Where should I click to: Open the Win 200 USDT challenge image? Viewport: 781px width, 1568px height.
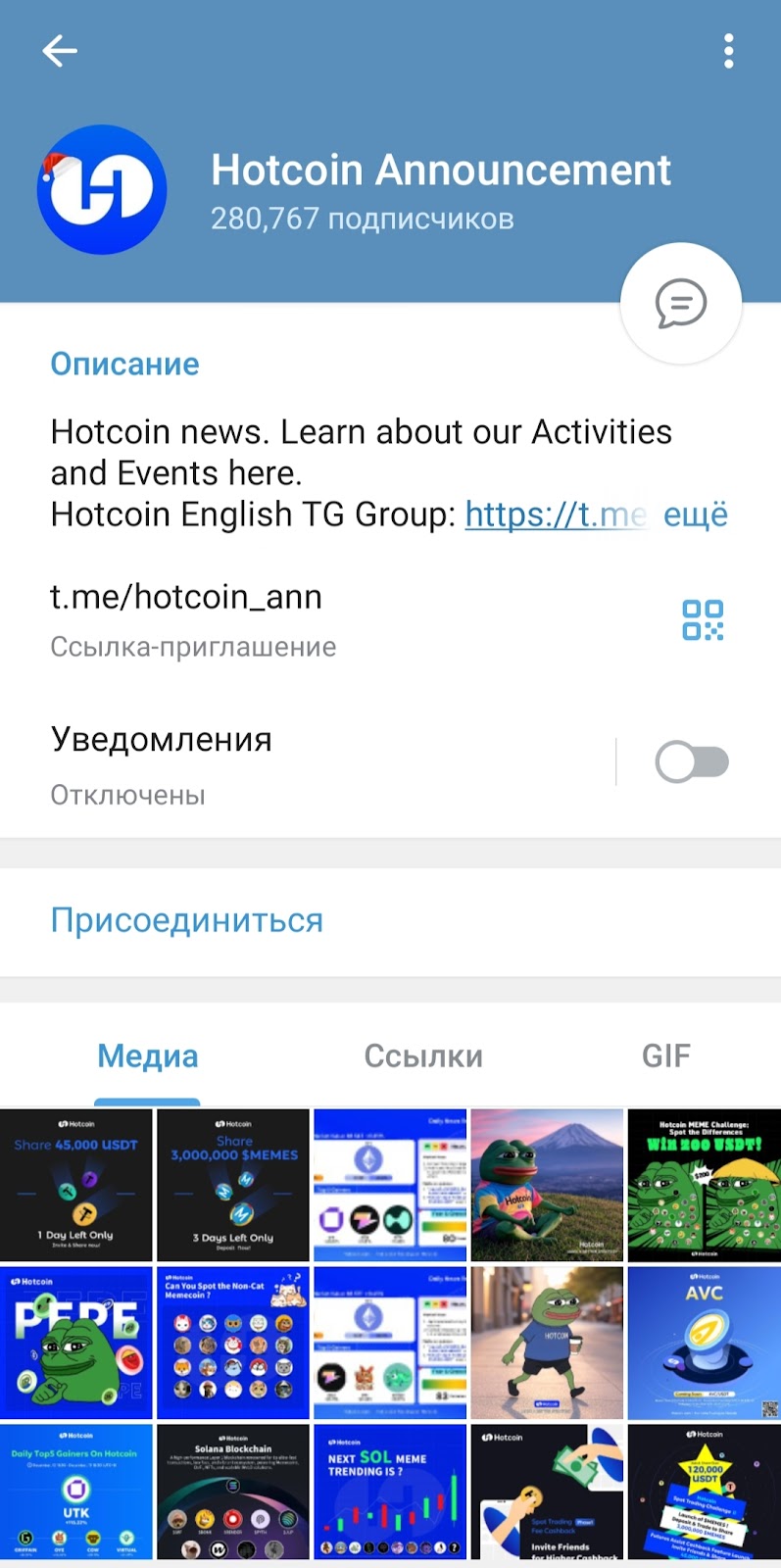click(x=704, y=1185)
